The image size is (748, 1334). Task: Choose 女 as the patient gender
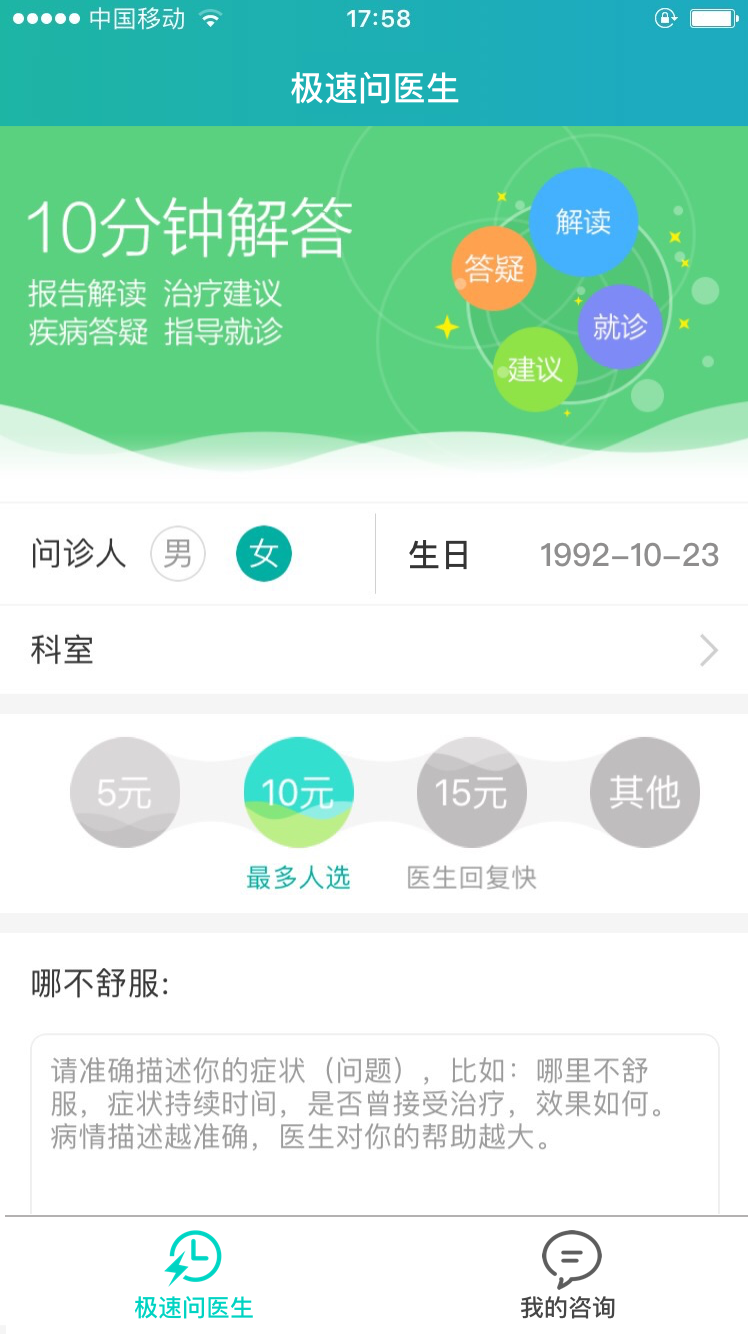click(x=264, y=554)
